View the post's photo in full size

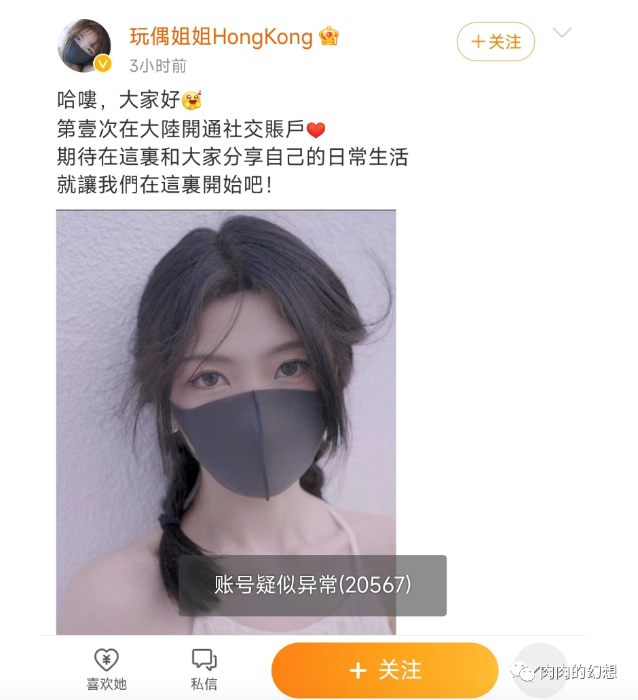(x=226, y=400)
